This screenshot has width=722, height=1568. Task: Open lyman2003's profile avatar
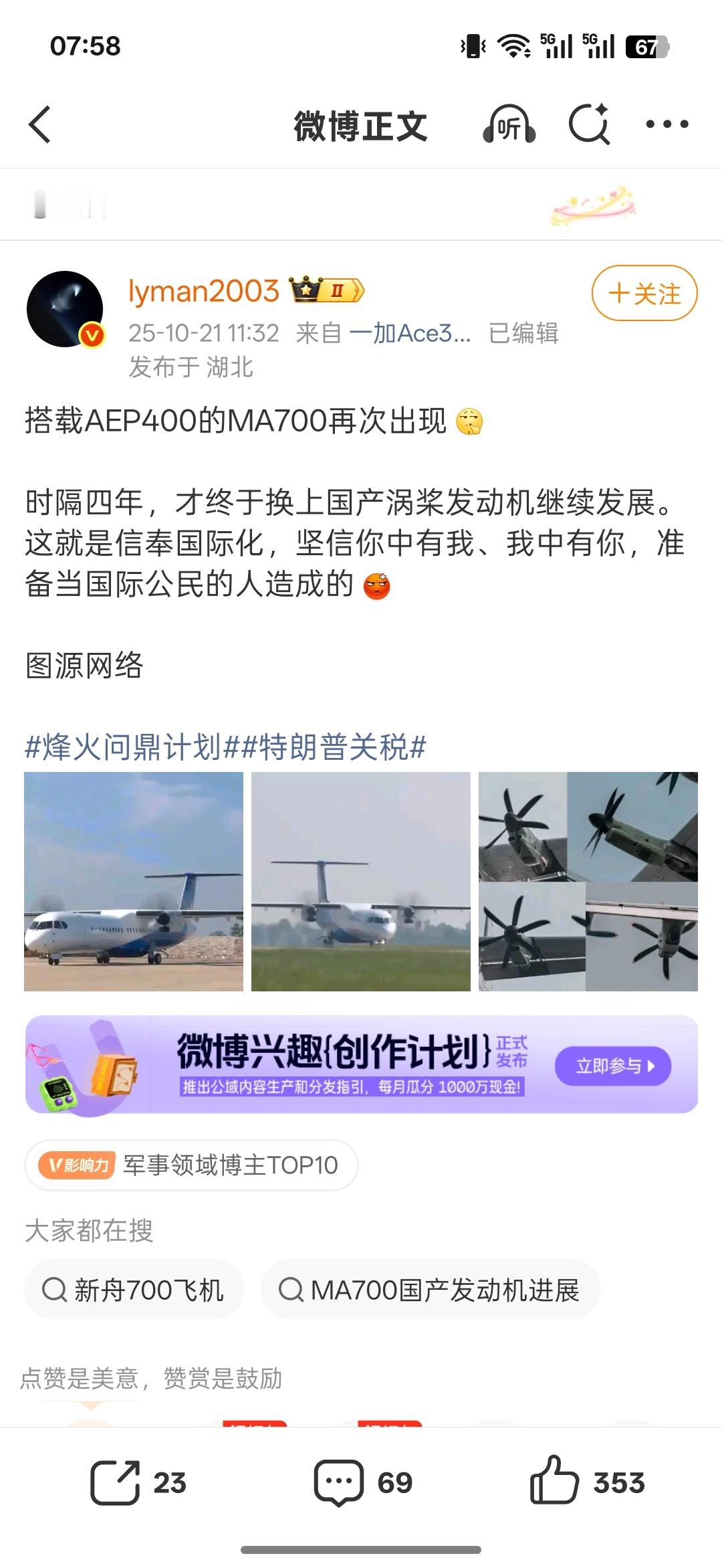pos(65,308)
